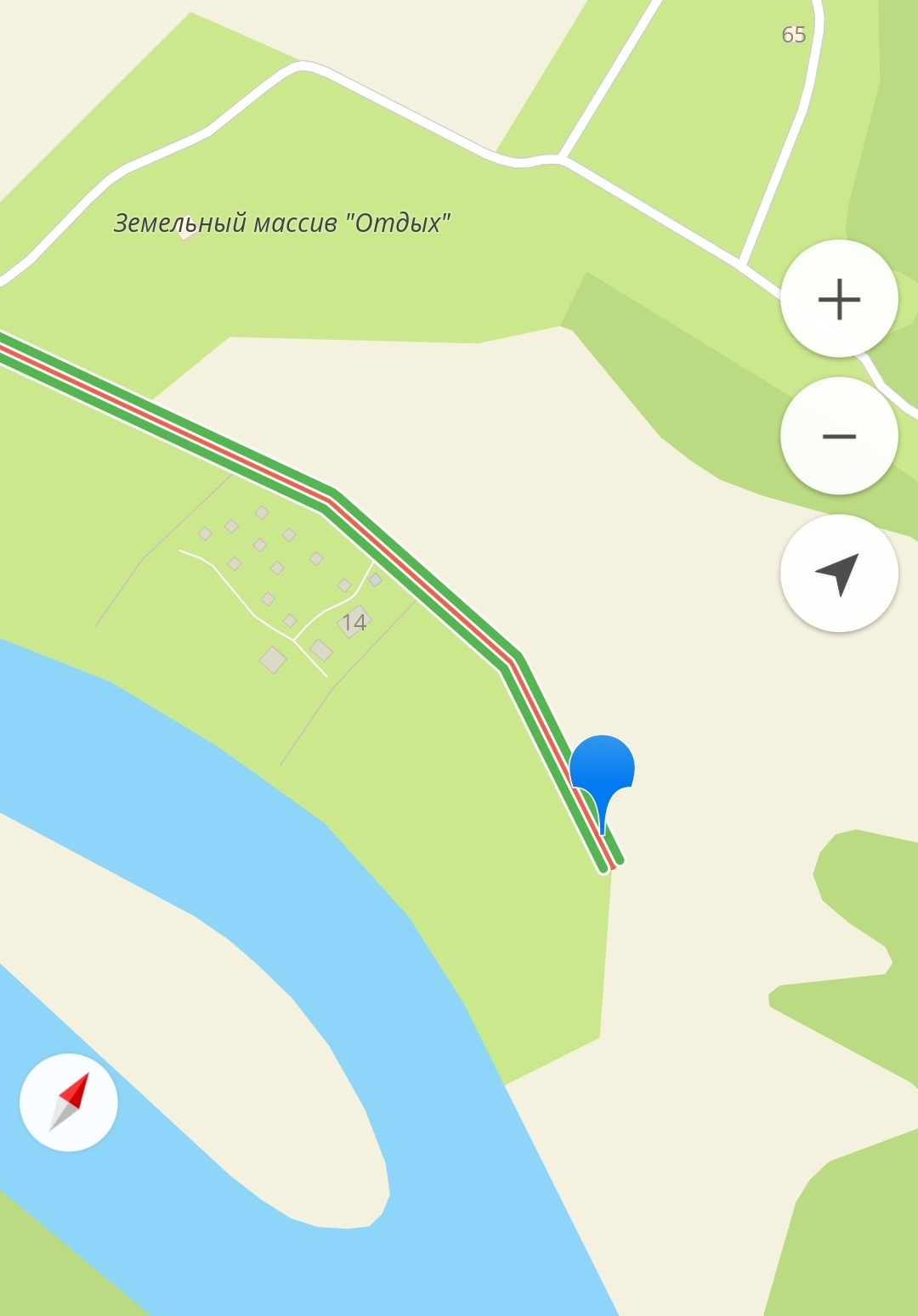Zoom out with the minus button

[x=839, y=436]
